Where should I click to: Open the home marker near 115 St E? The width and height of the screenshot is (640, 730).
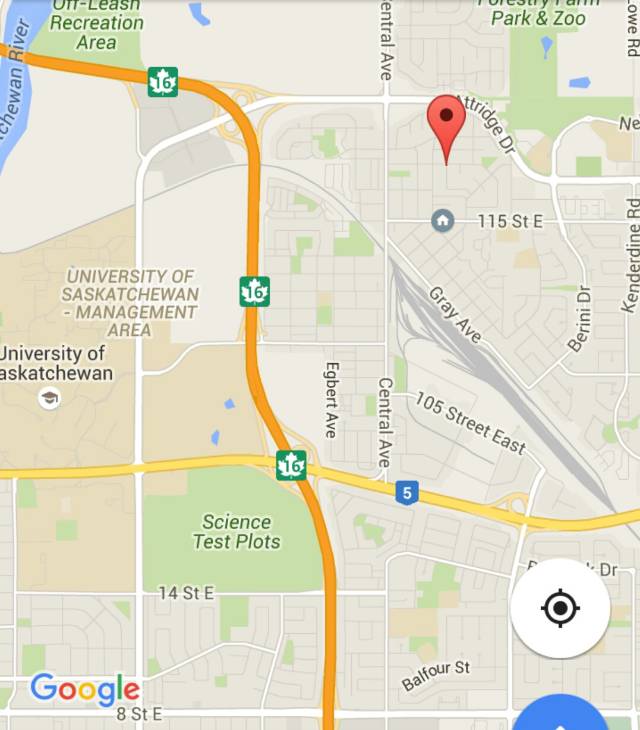click(442, 221)
